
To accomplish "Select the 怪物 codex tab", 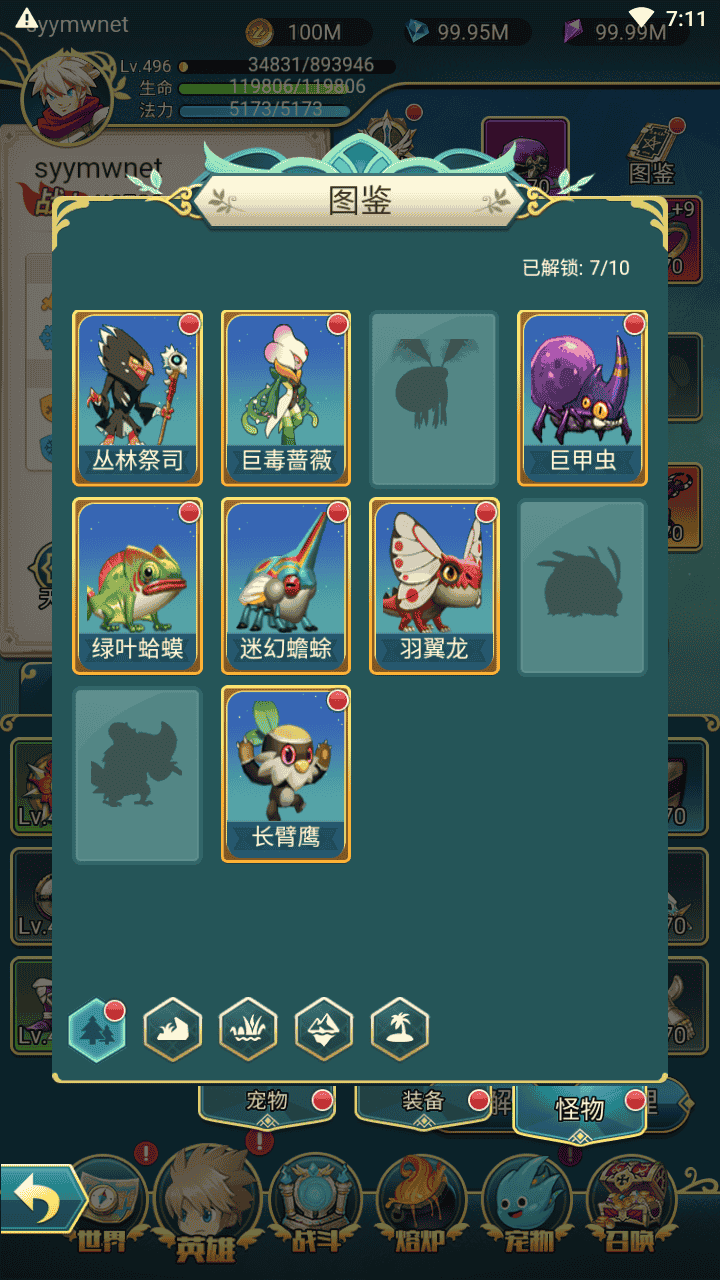I will pos(580,1109).
